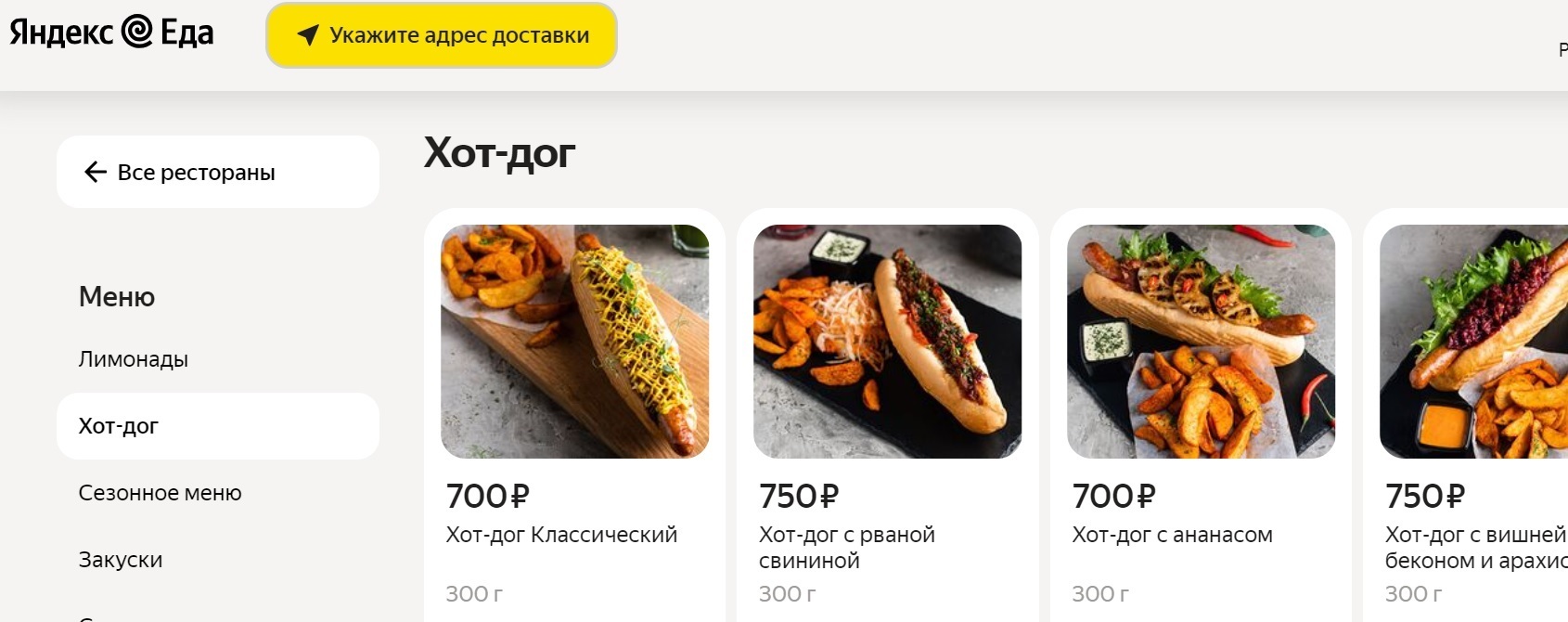This screenshot has height=622, width=1568.
Task: Tap Укажите адрес доставки button
Action: (442, 35)
